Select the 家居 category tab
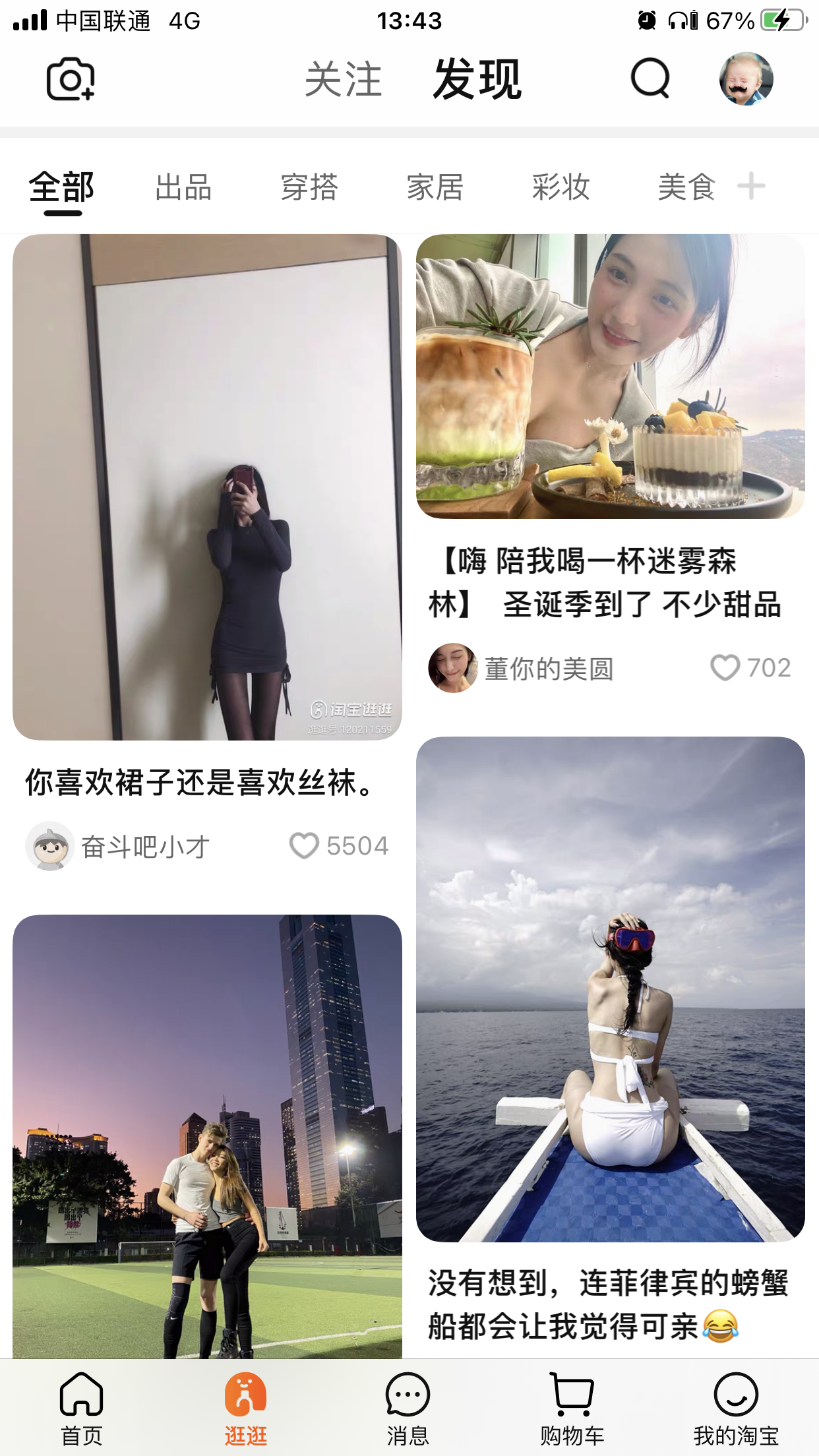The width and height of the screenshot is (819, 1456). 435,187
